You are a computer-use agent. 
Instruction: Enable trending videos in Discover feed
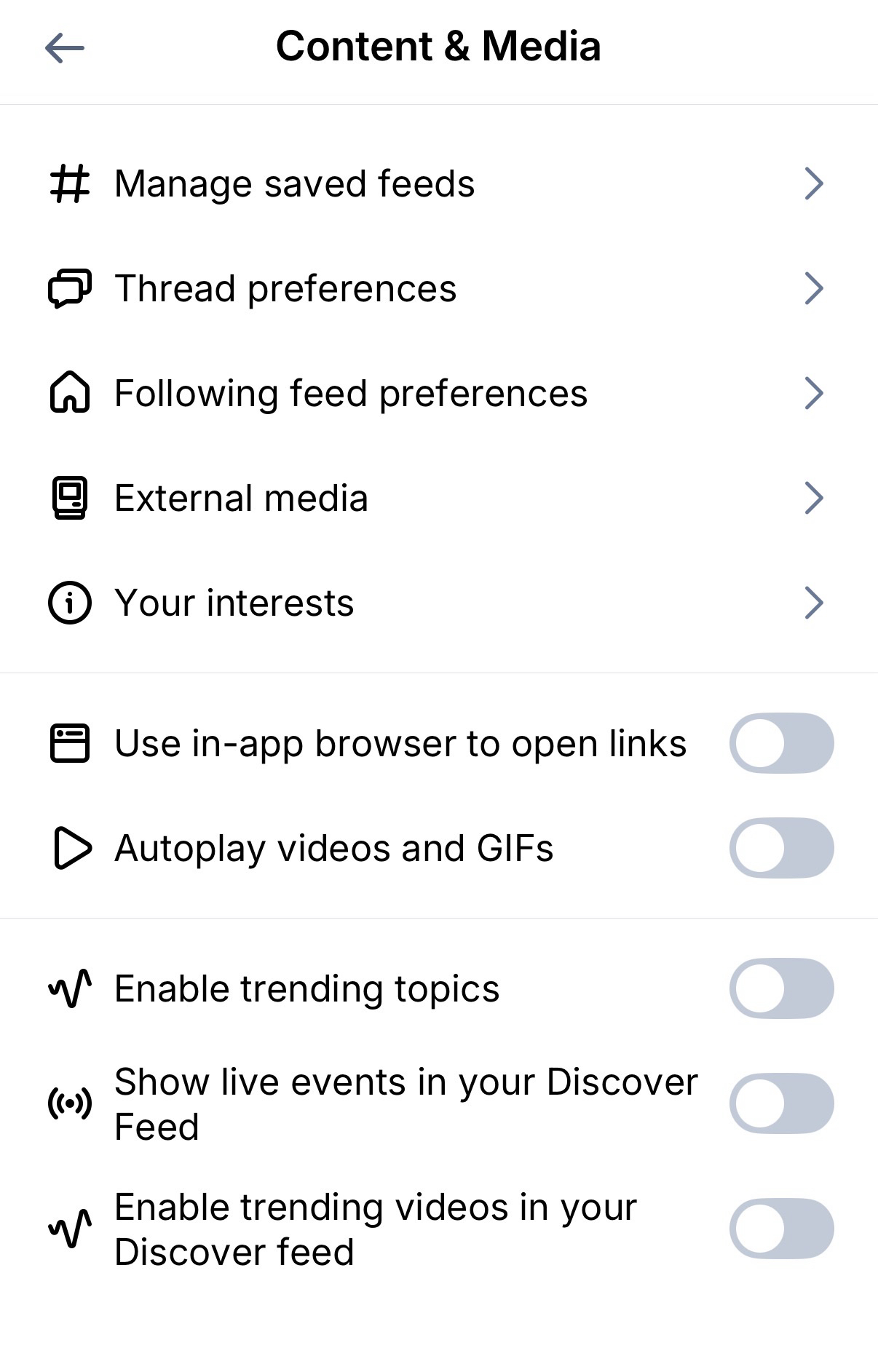pyautogui.click(x=781, y=1229)
